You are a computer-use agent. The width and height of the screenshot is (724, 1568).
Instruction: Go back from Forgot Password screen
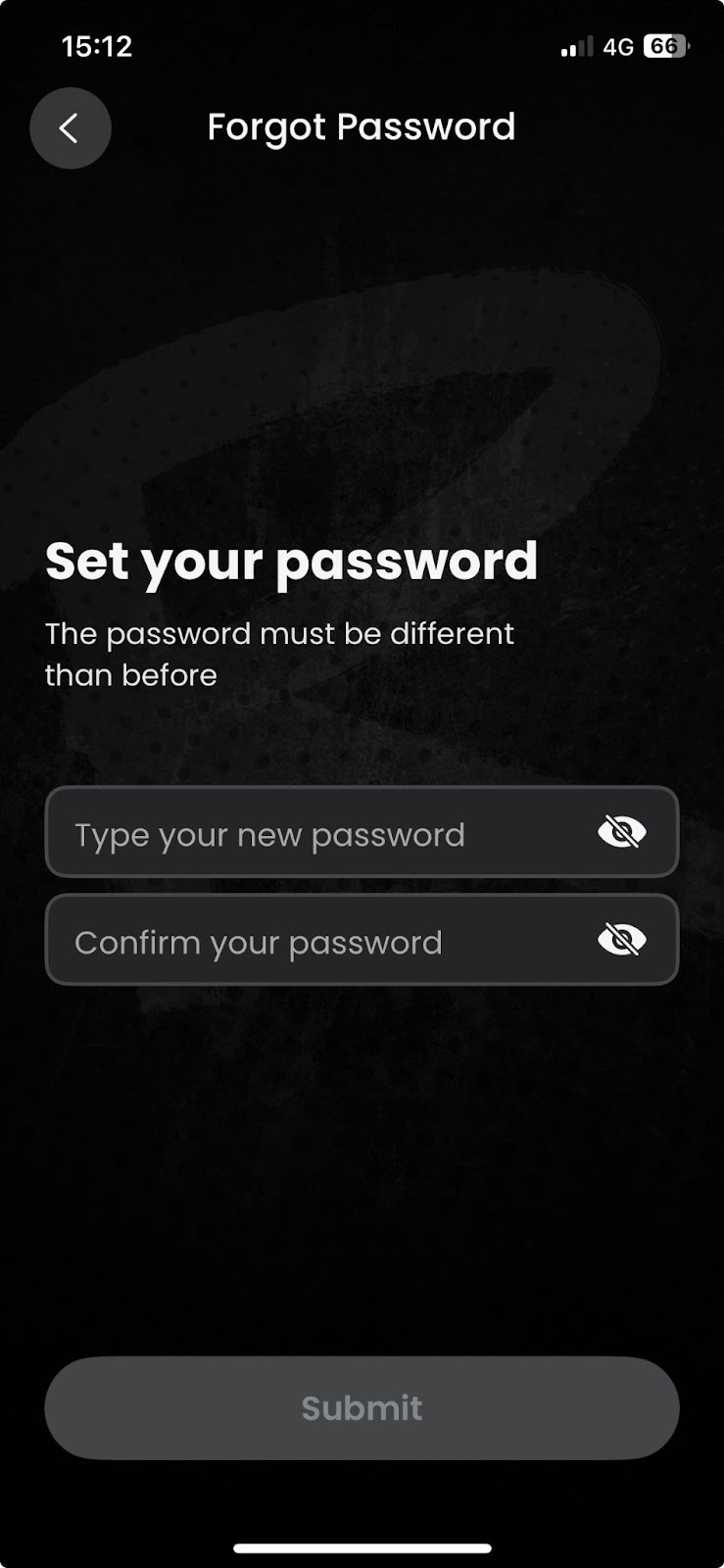70,128
